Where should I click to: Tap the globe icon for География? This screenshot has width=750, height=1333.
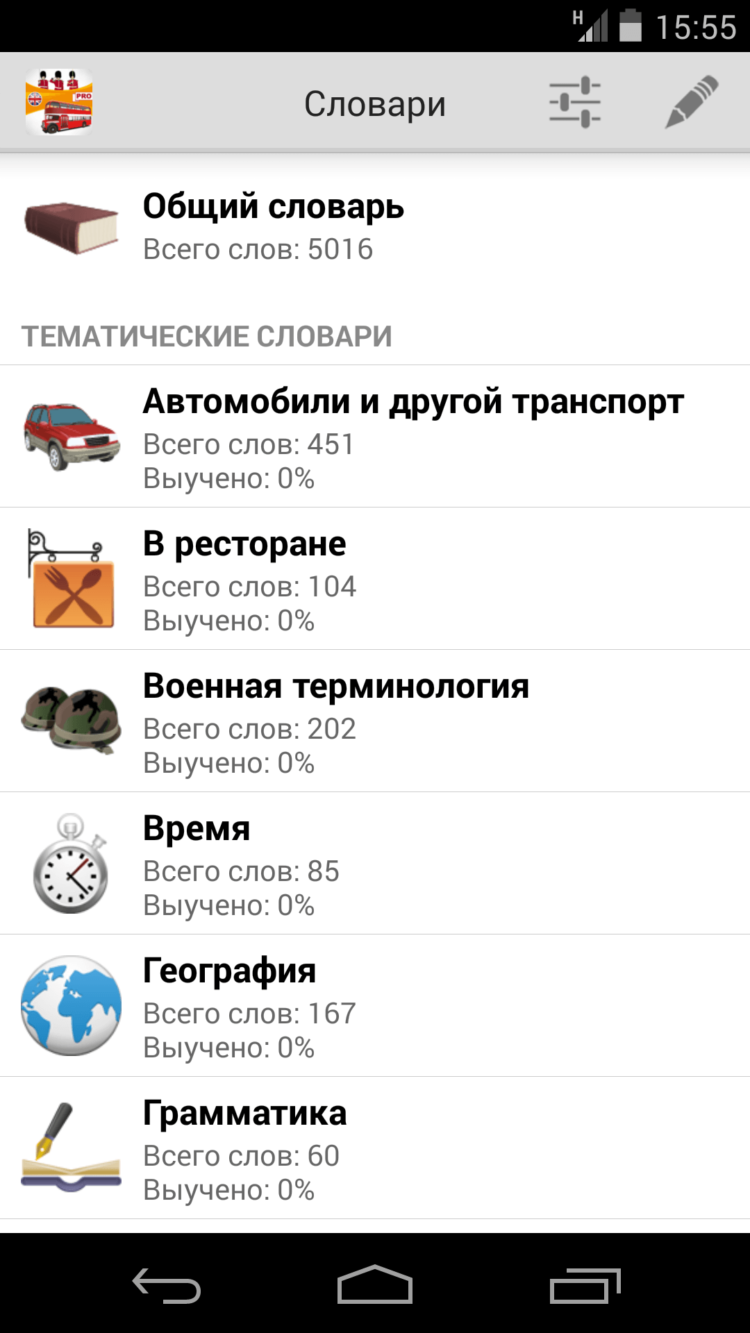[x=70, y=1005]
